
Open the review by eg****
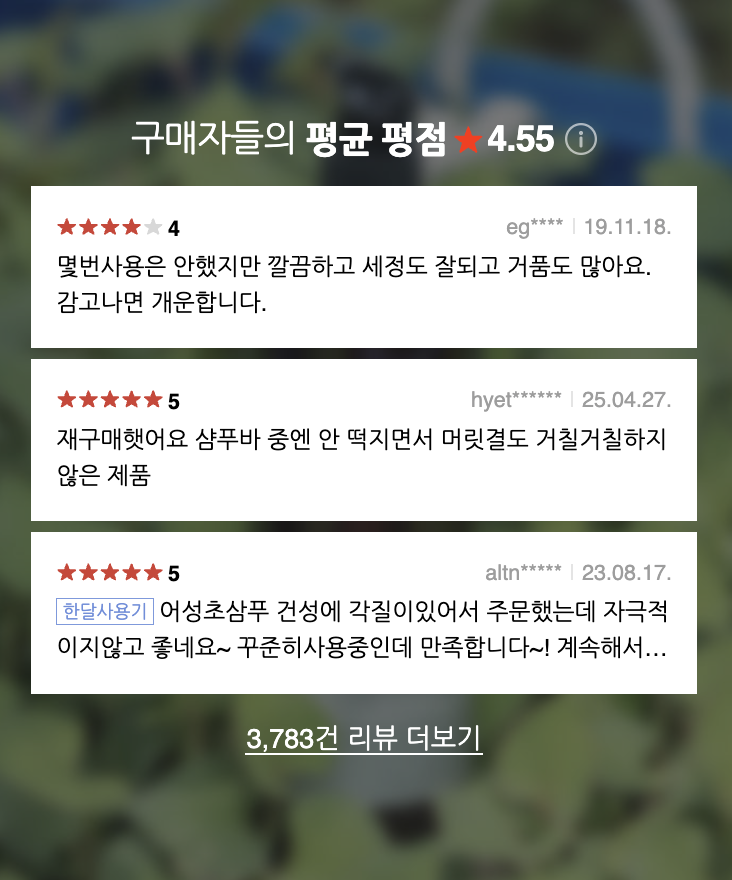363,267
